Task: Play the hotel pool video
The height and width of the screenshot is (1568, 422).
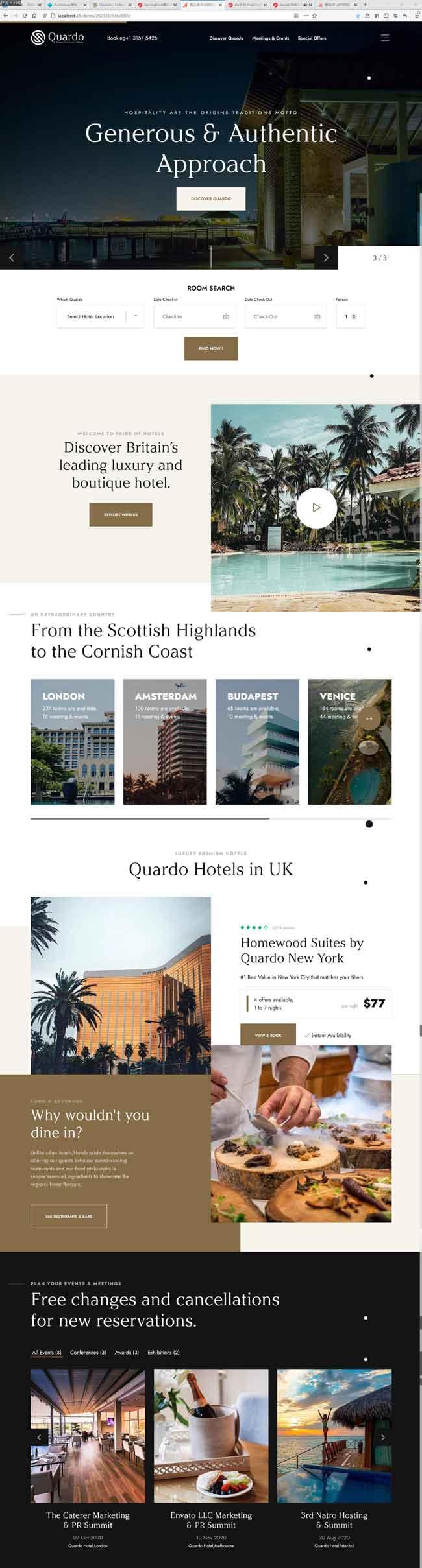Action: click(x=316, y=507)
